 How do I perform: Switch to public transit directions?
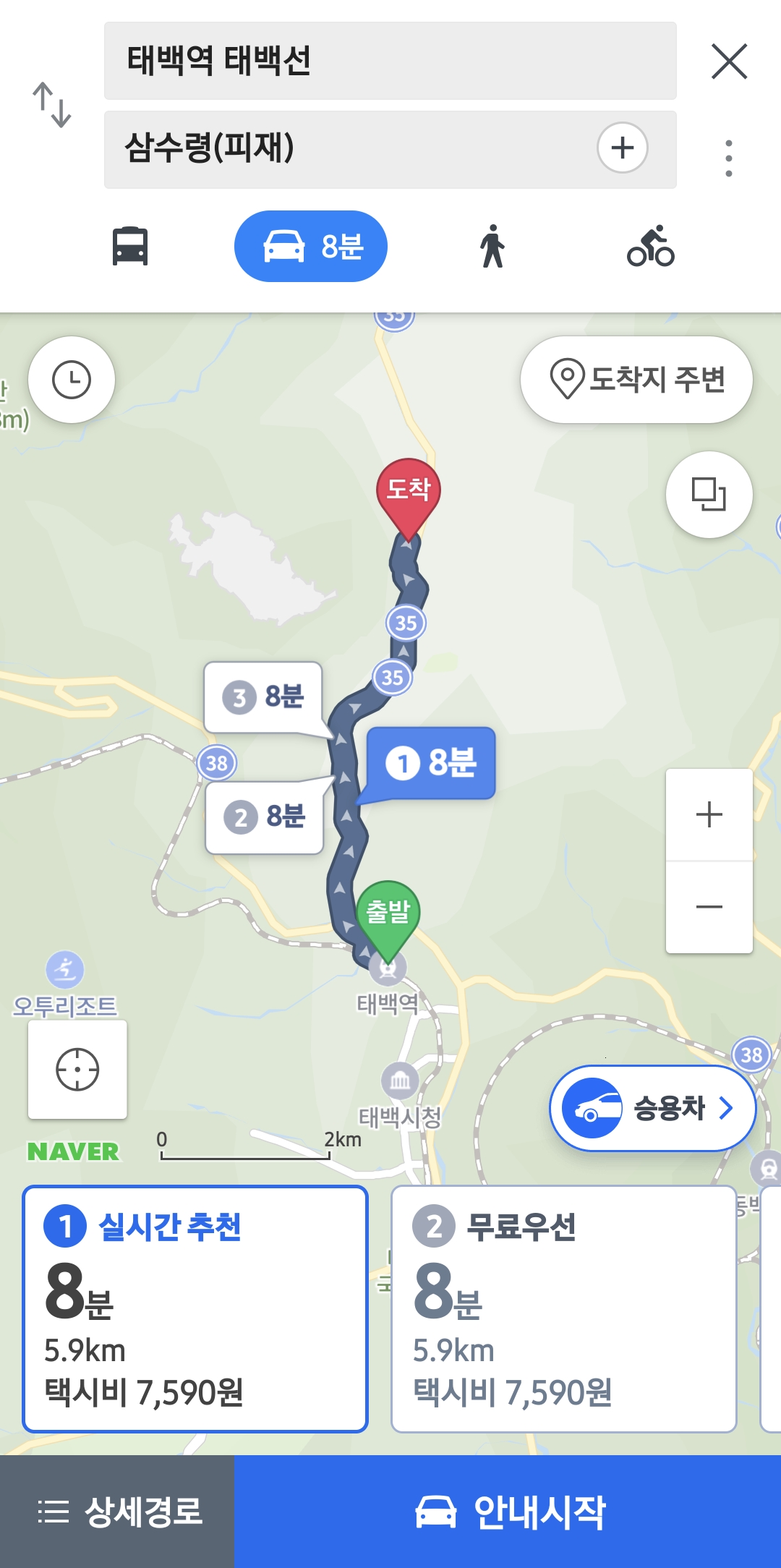tap(130, 247)
